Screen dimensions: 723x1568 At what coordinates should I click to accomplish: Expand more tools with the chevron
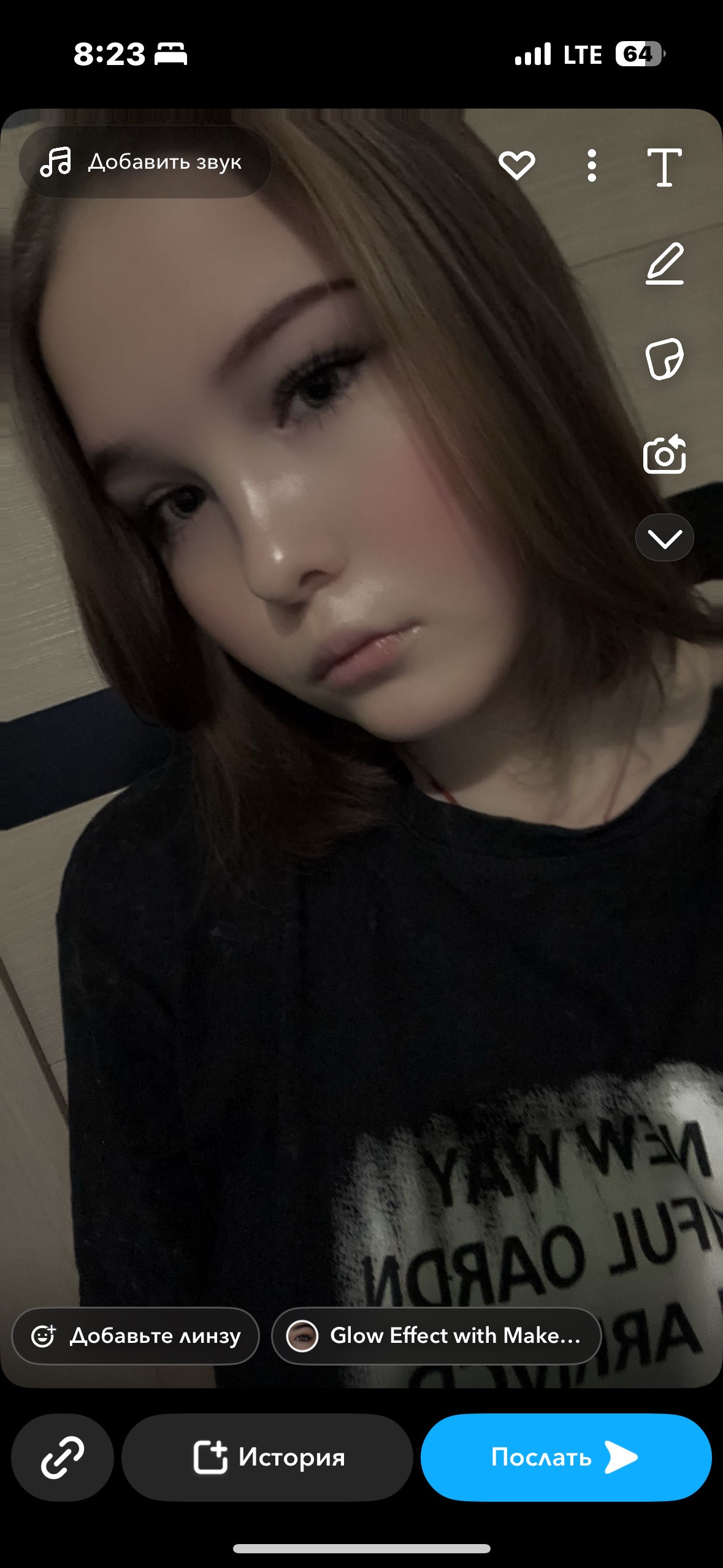point(664,538)
